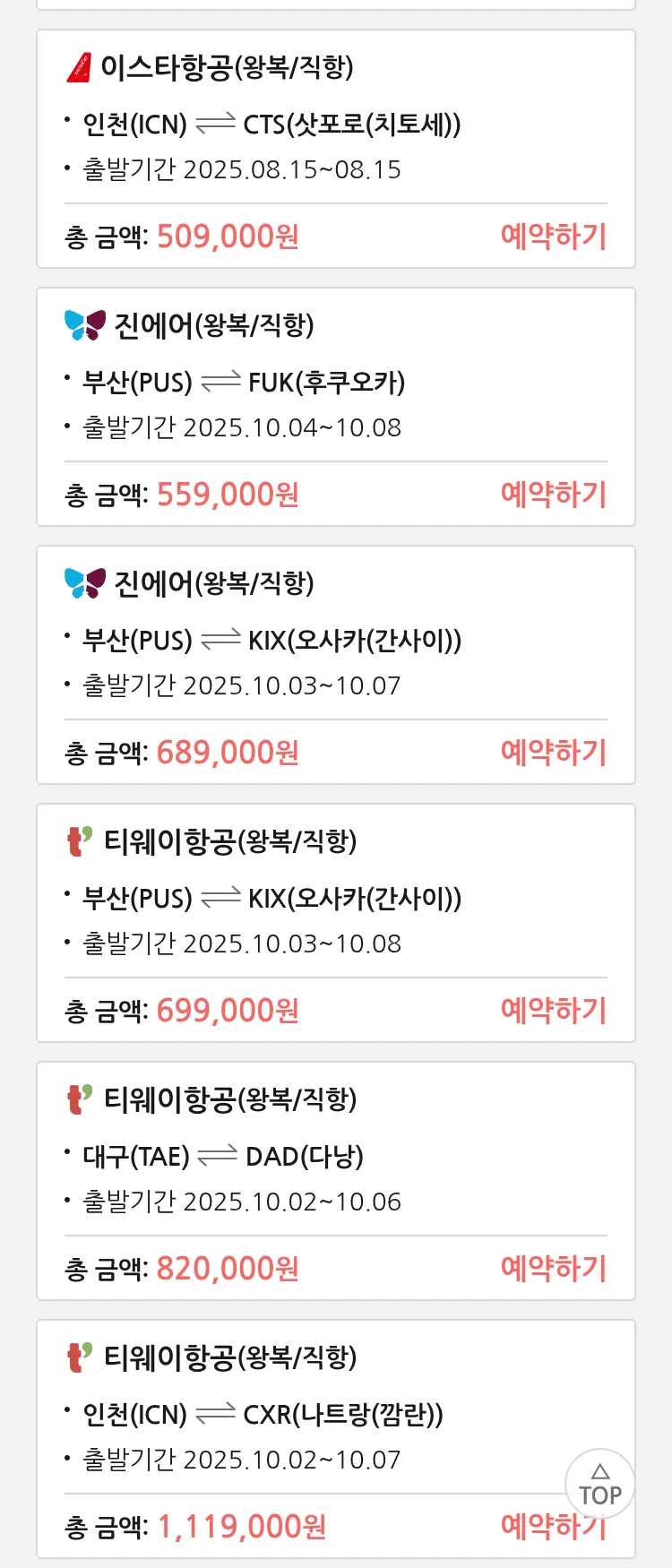Select 예약하기 on the 689,000원 Jin Air fare

tap(553, 753)
